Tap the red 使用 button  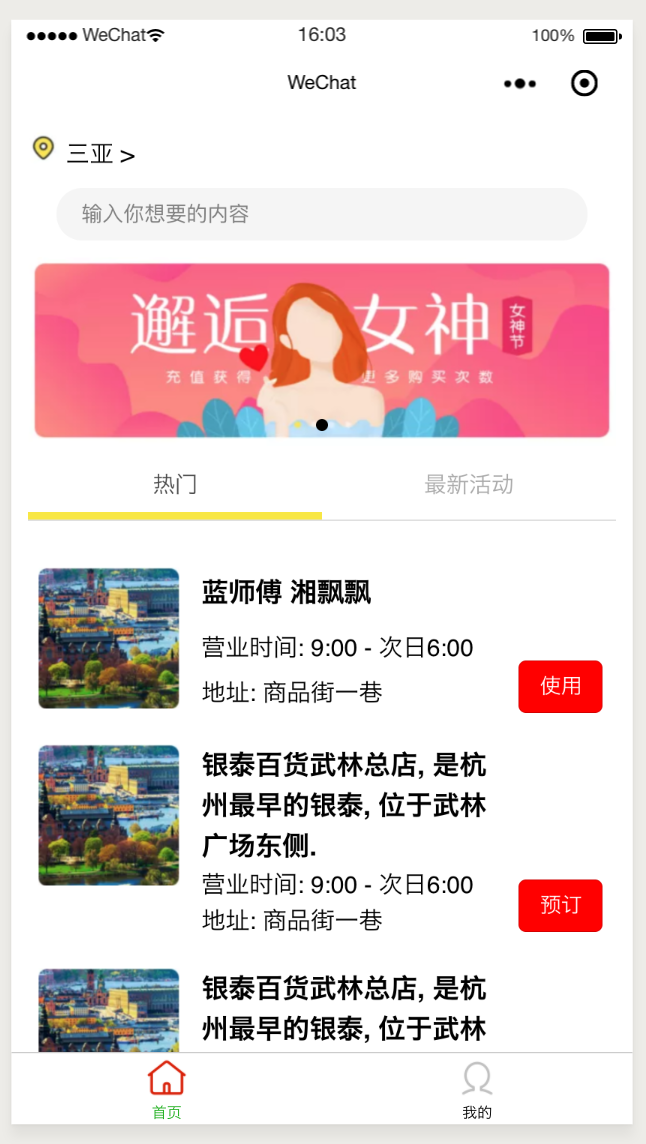pyautogui.click(x=560, y=686)
